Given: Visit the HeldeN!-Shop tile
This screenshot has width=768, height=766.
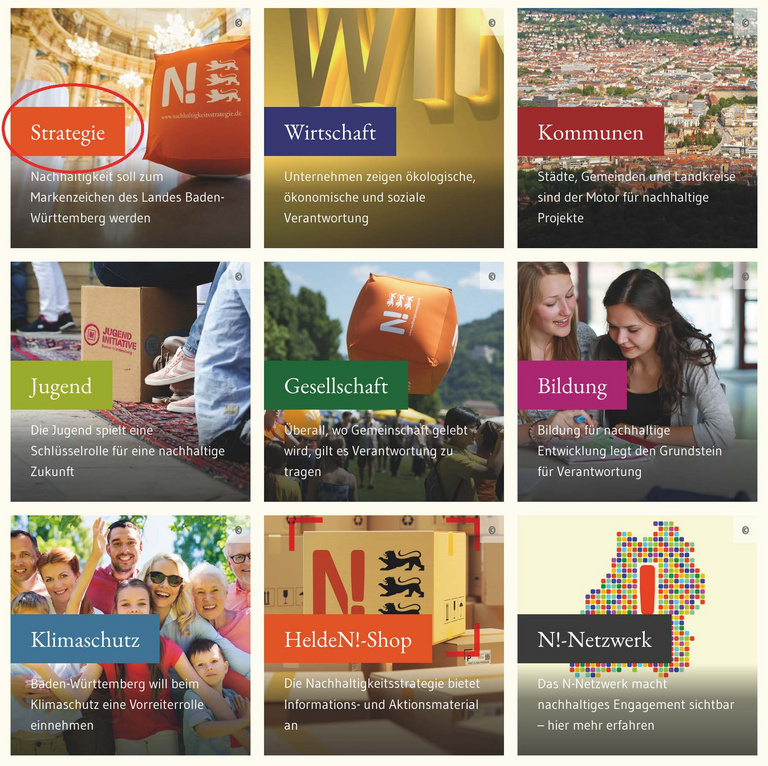Looking at the screenshot, I should pos(347,639).
